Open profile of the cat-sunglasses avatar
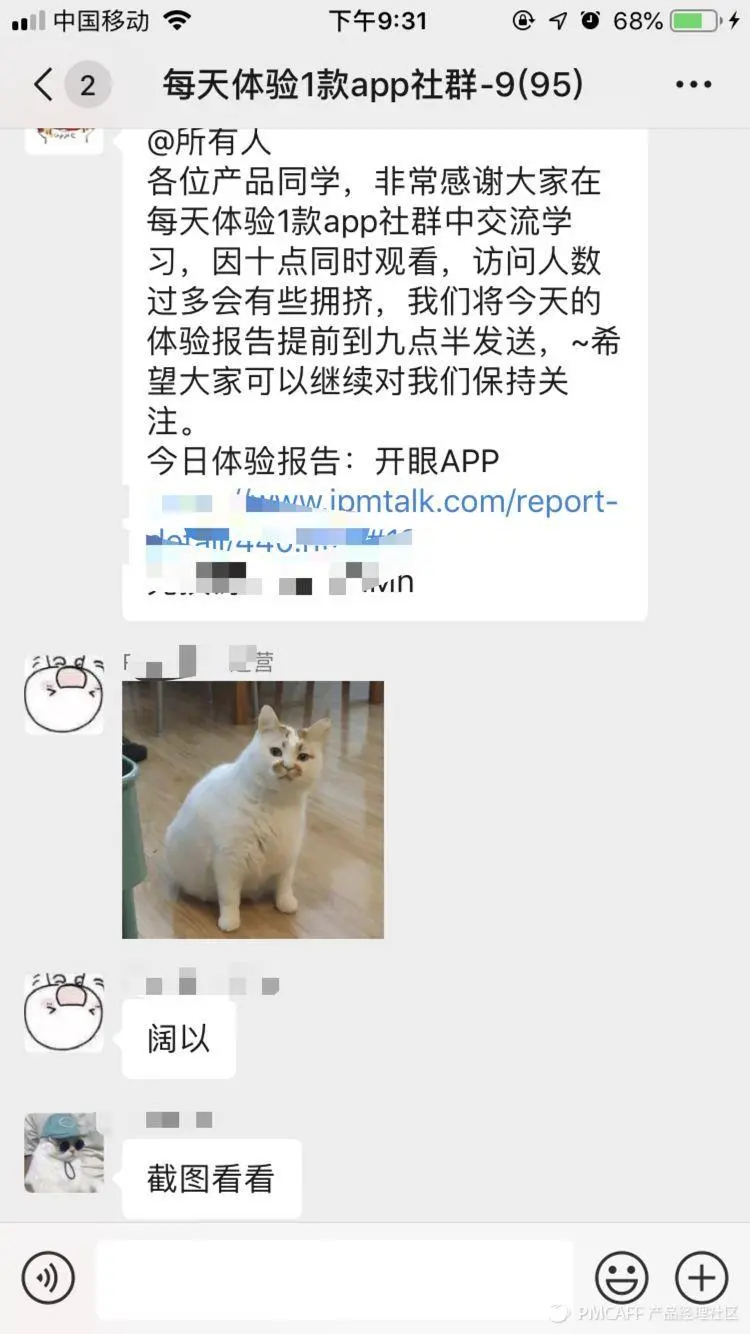The height and width of the screenshot is (1334, 750). click(64, 1152)
